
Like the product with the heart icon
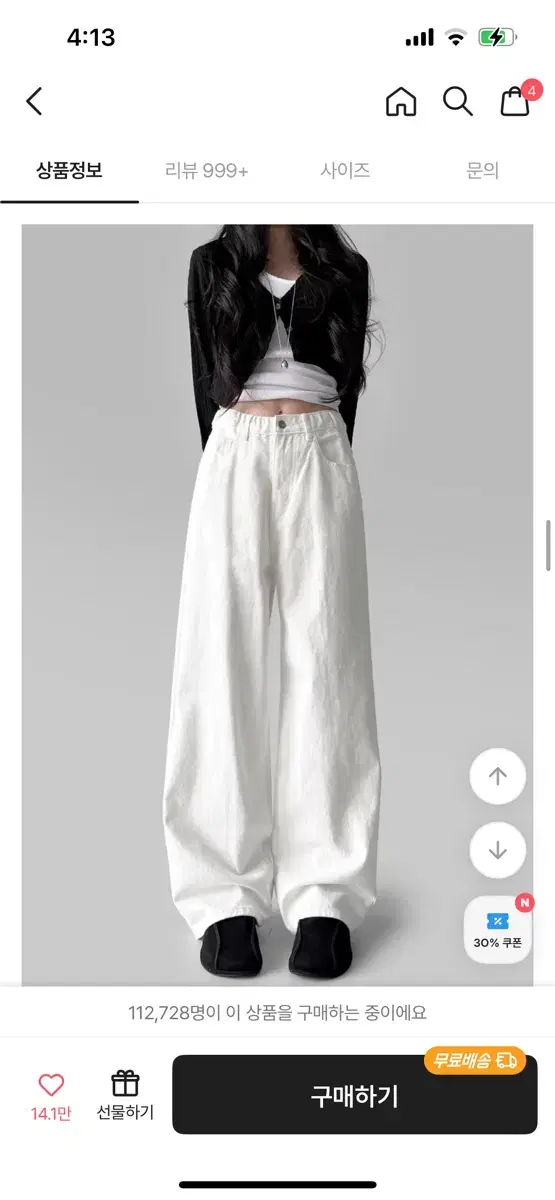[51, 1097]
